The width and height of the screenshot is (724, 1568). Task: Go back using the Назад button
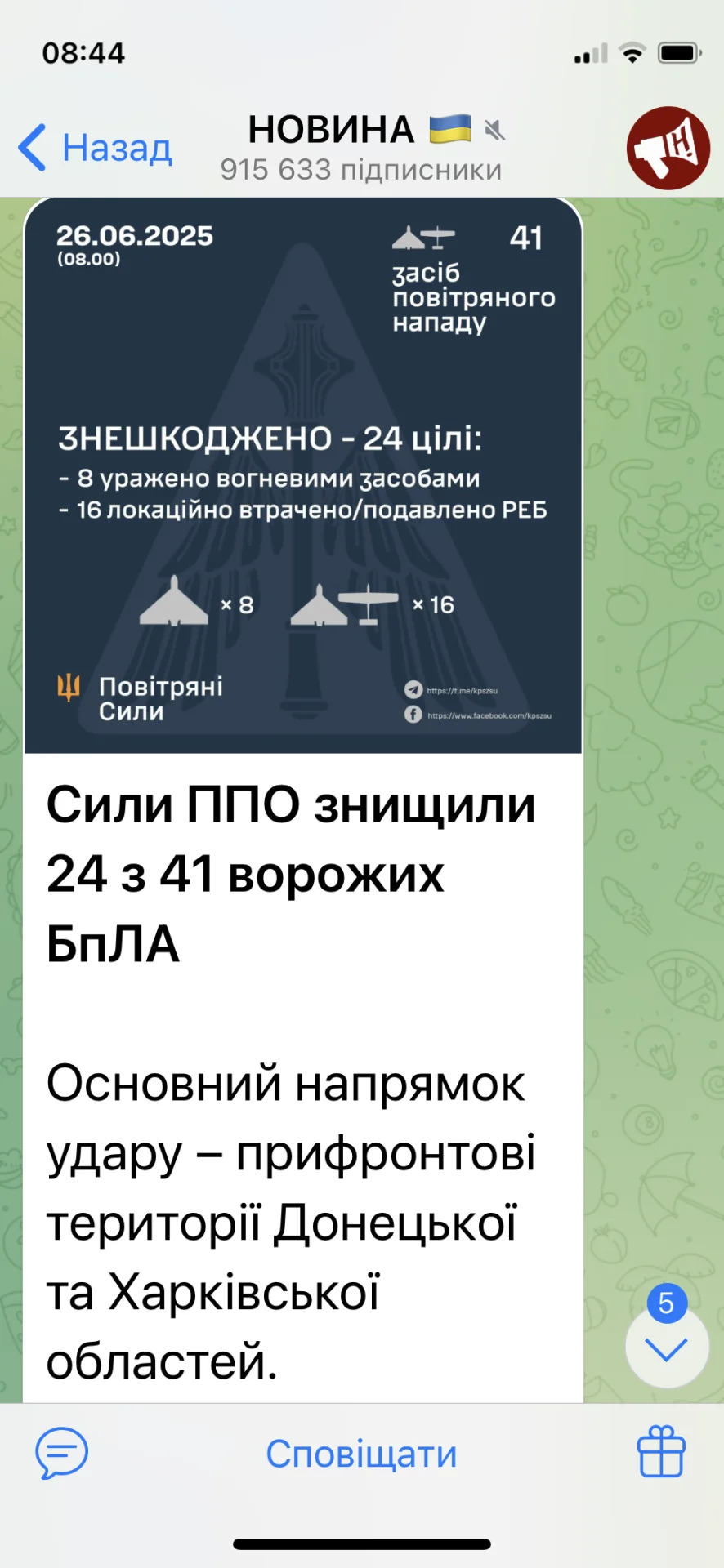tap(96, 148)
